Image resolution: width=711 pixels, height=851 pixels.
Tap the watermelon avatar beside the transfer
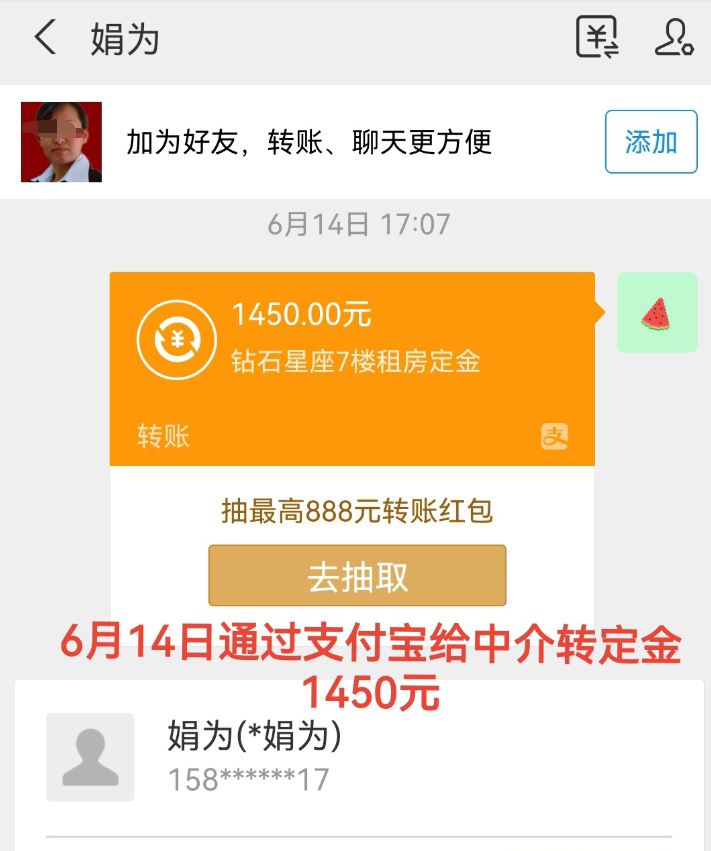[x=656, y=312]
